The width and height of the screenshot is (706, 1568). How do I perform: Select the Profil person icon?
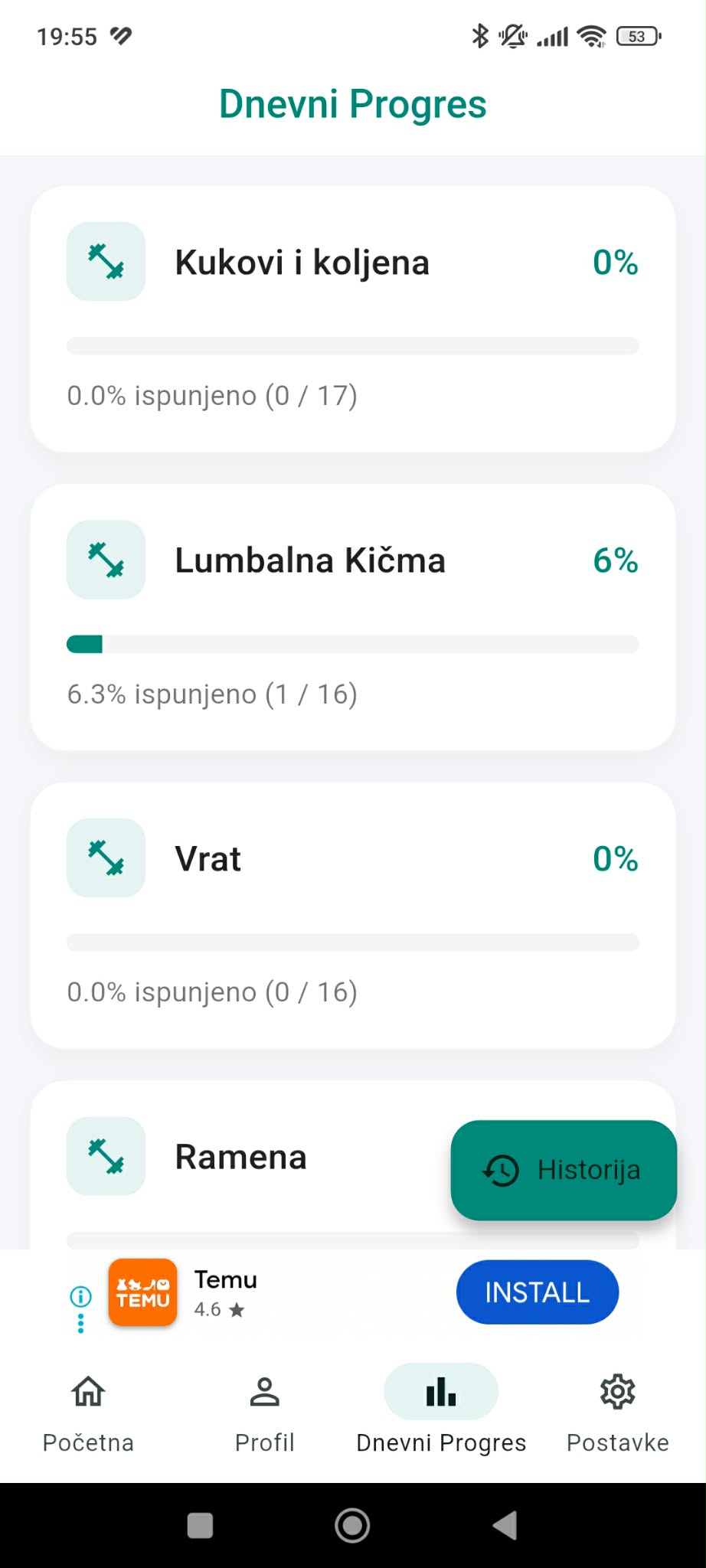(x=264, y=1391)
